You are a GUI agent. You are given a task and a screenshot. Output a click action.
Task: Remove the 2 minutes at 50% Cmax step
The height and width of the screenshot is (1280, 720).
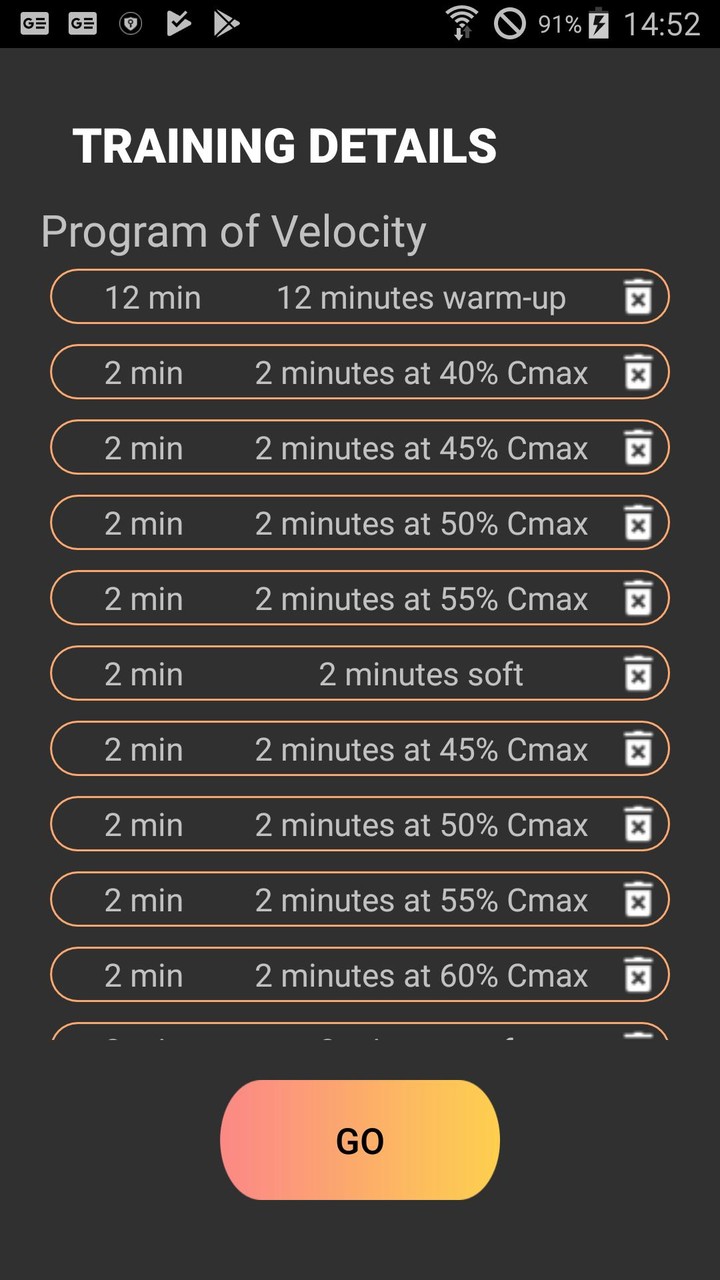click(638, 523)
